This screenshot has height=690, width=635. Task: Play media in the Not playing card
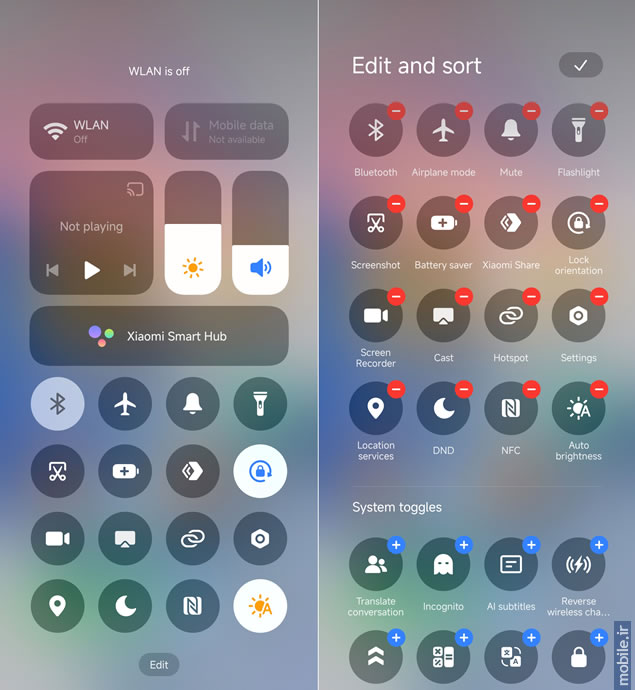(91, 269)
